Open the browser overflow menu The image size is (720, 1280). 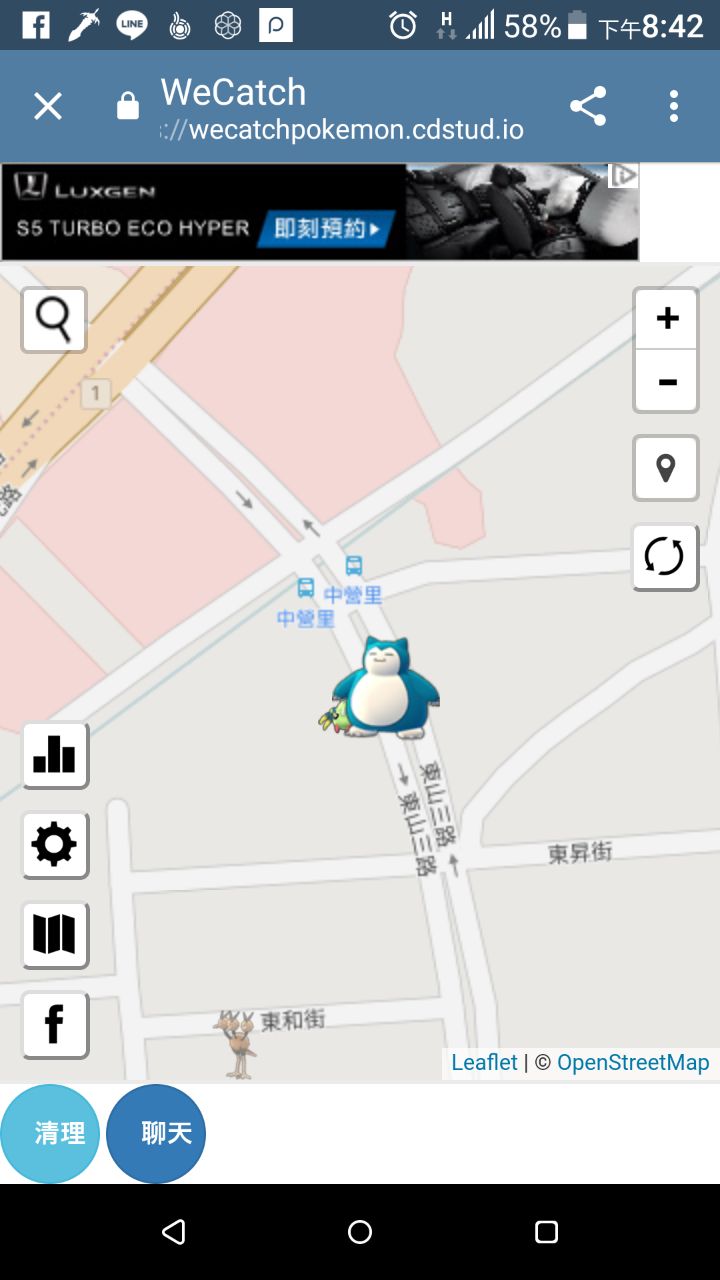click(674, 106)
